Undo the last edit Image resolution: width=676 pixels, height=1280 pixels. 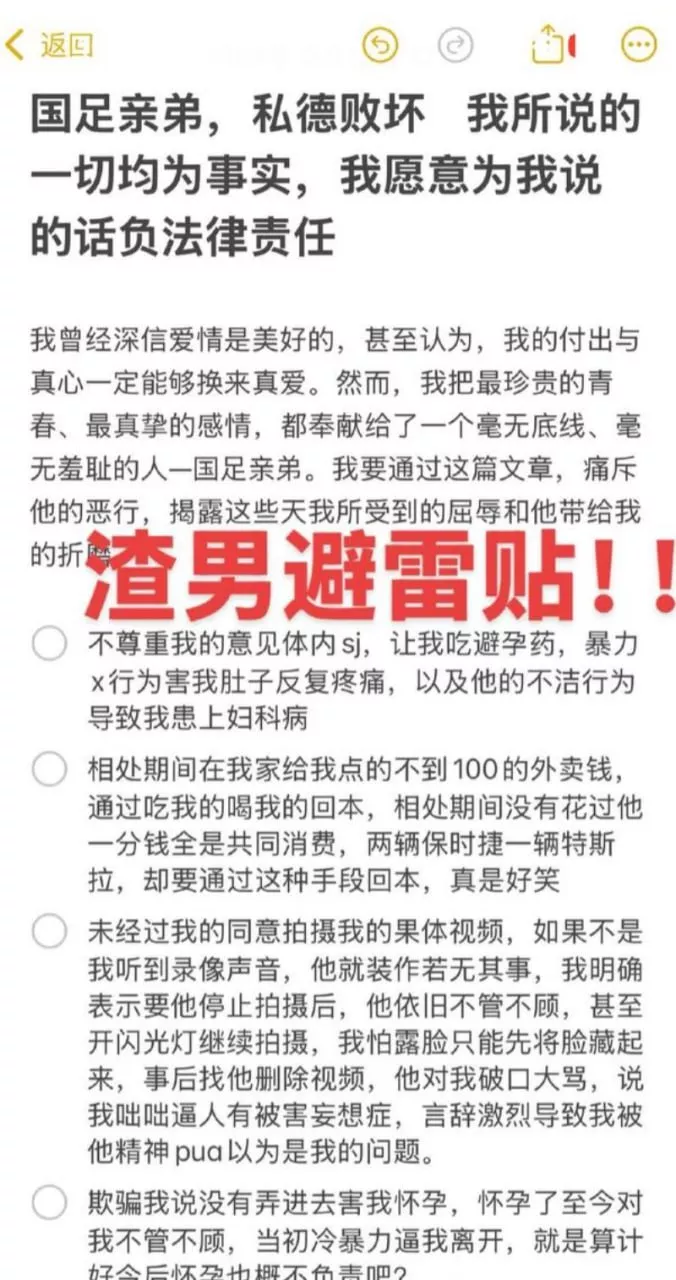click(380, 45)
